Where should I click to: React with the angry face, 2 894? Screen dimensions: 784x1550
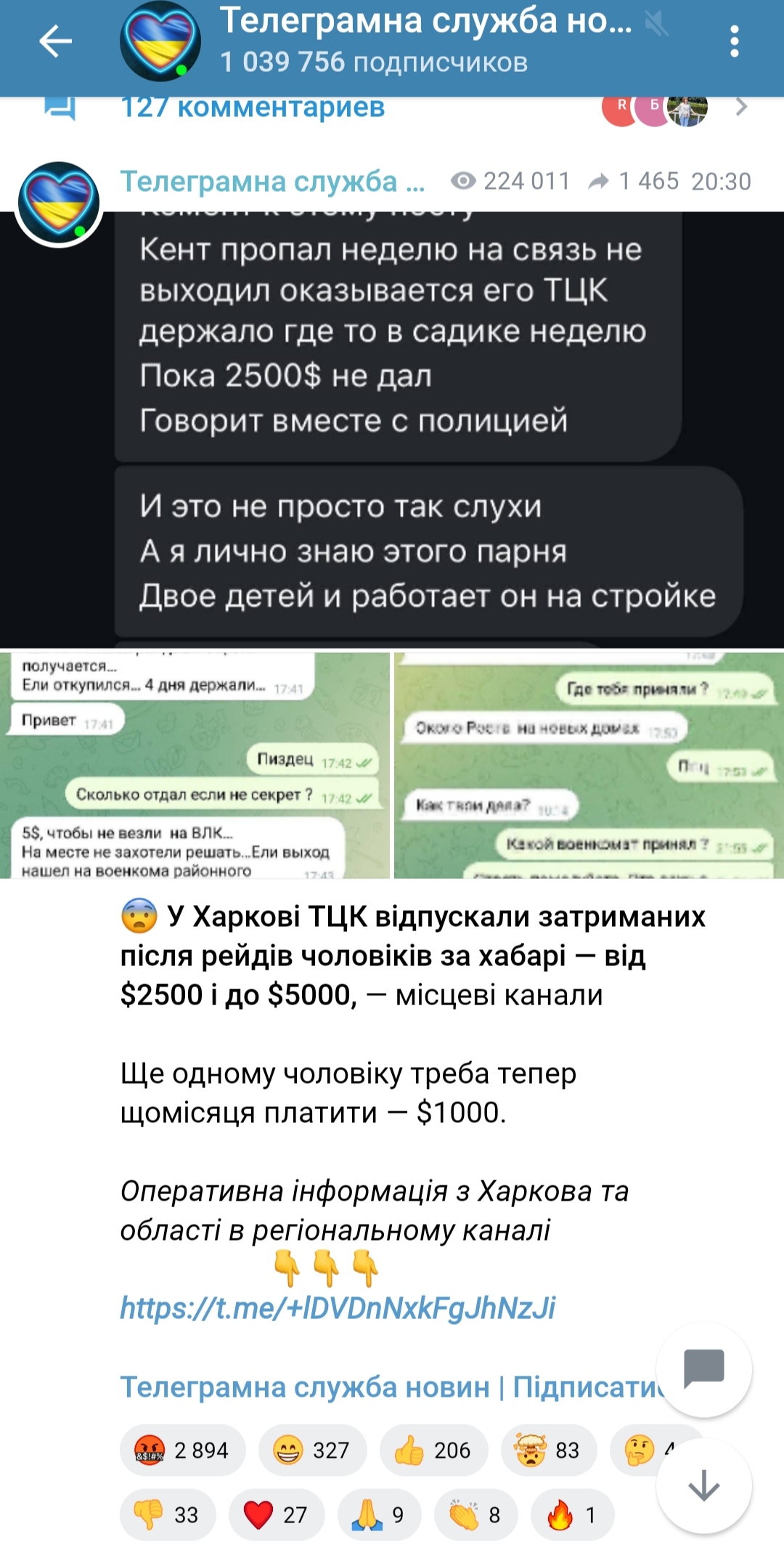coord(182,1450)
